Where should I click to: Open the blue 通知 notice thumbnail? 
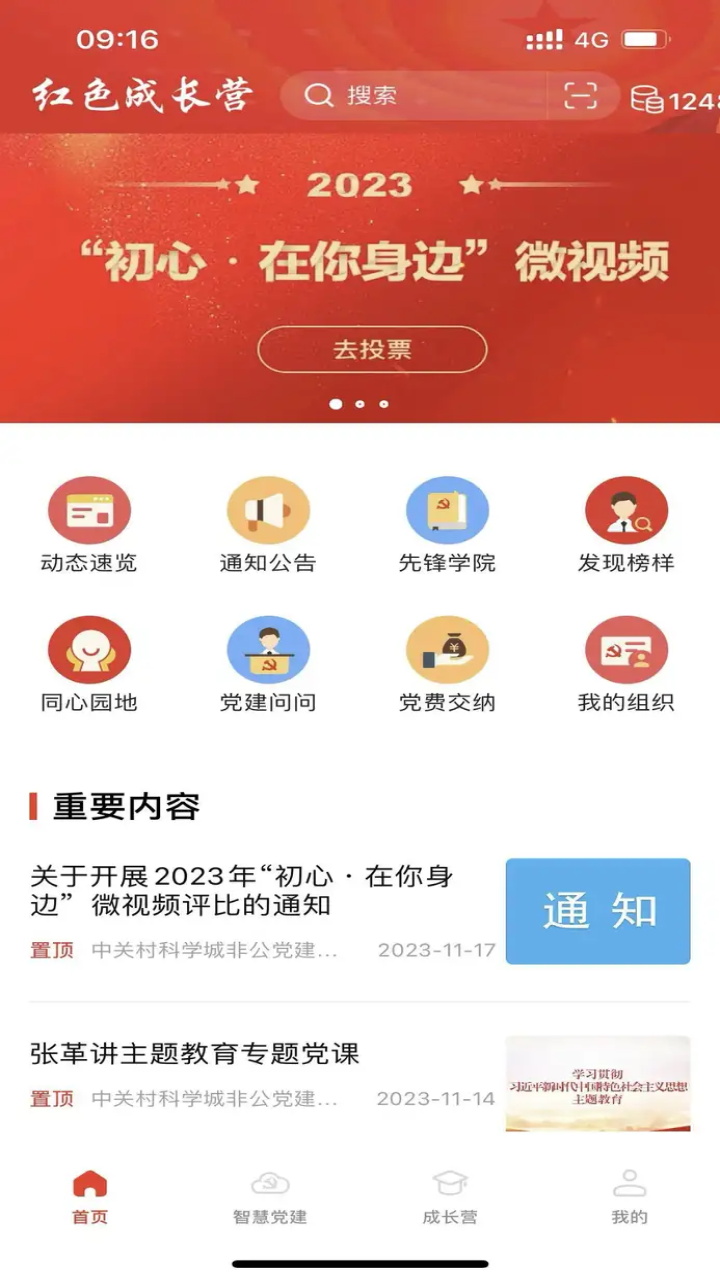(597, 911)
